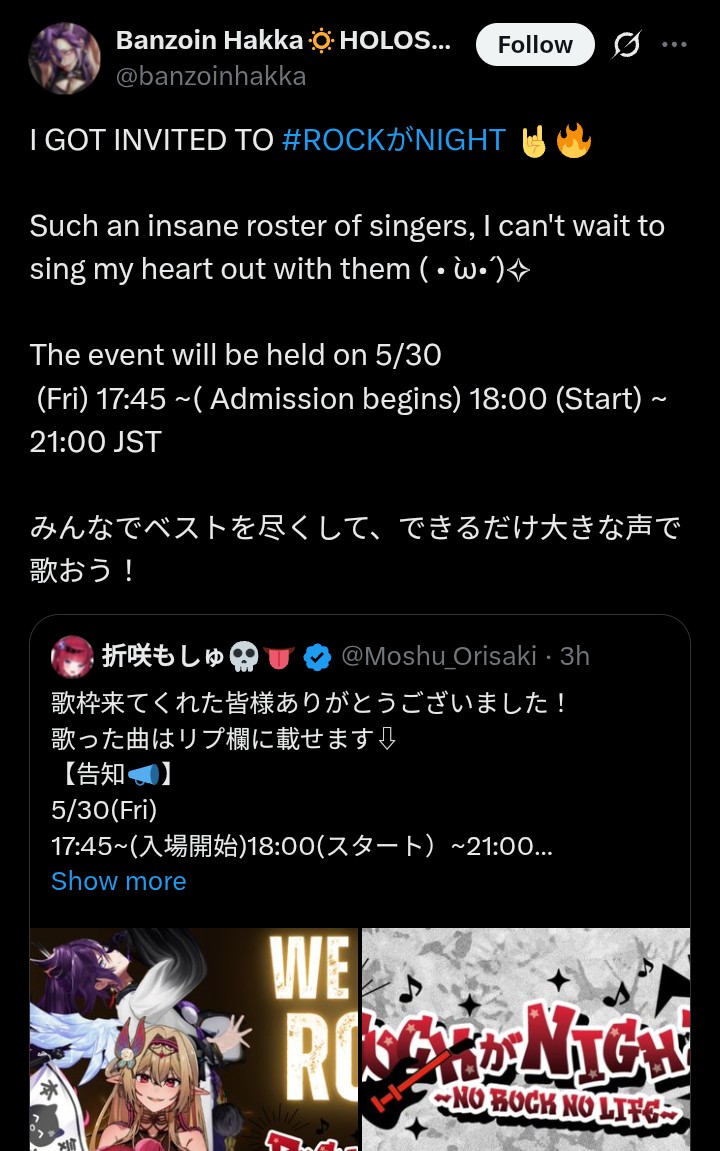Open the post overflow menu

(x=676, y=45)
